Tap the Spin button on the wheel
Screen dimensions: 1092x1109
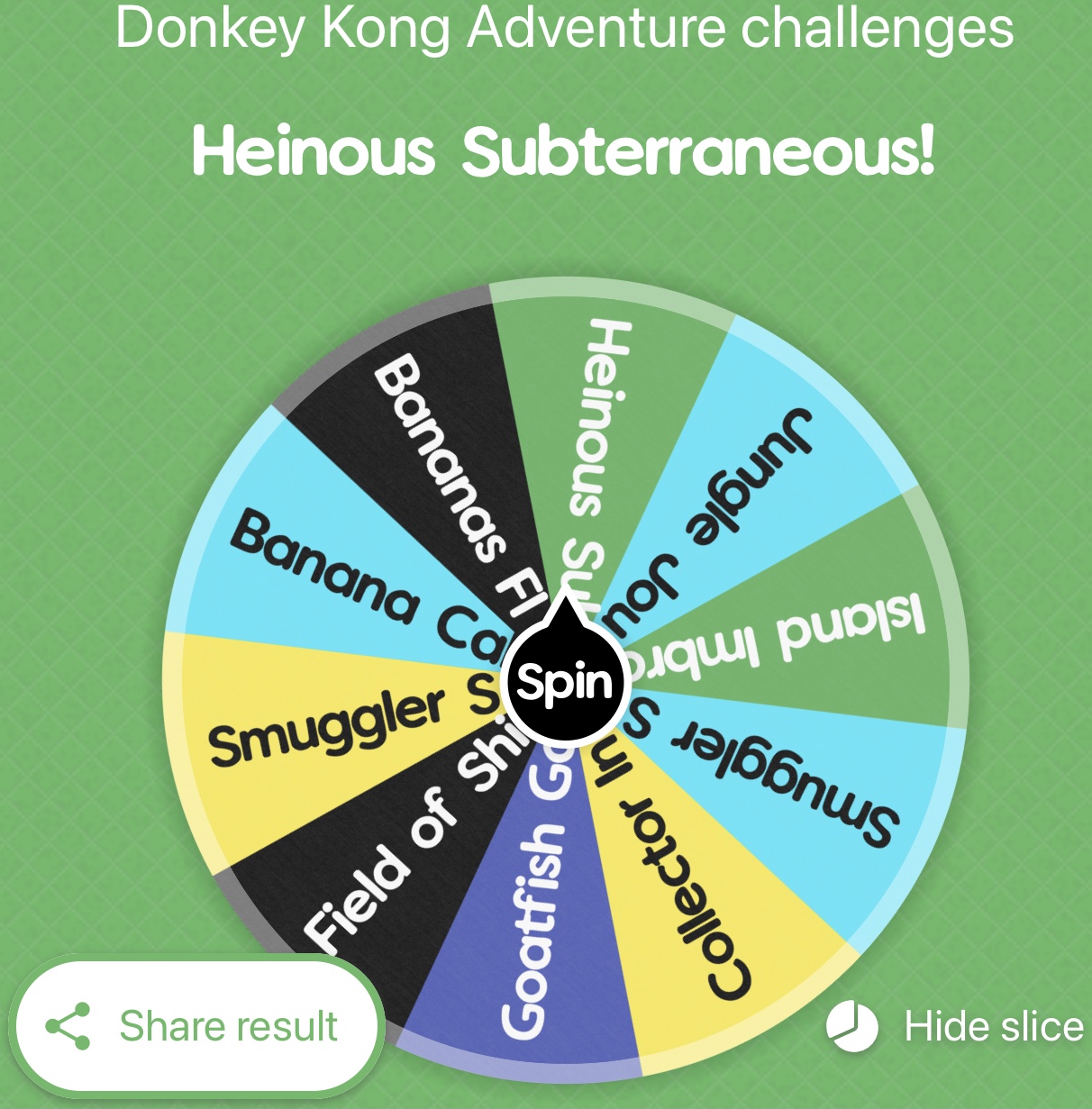(564, 683)
